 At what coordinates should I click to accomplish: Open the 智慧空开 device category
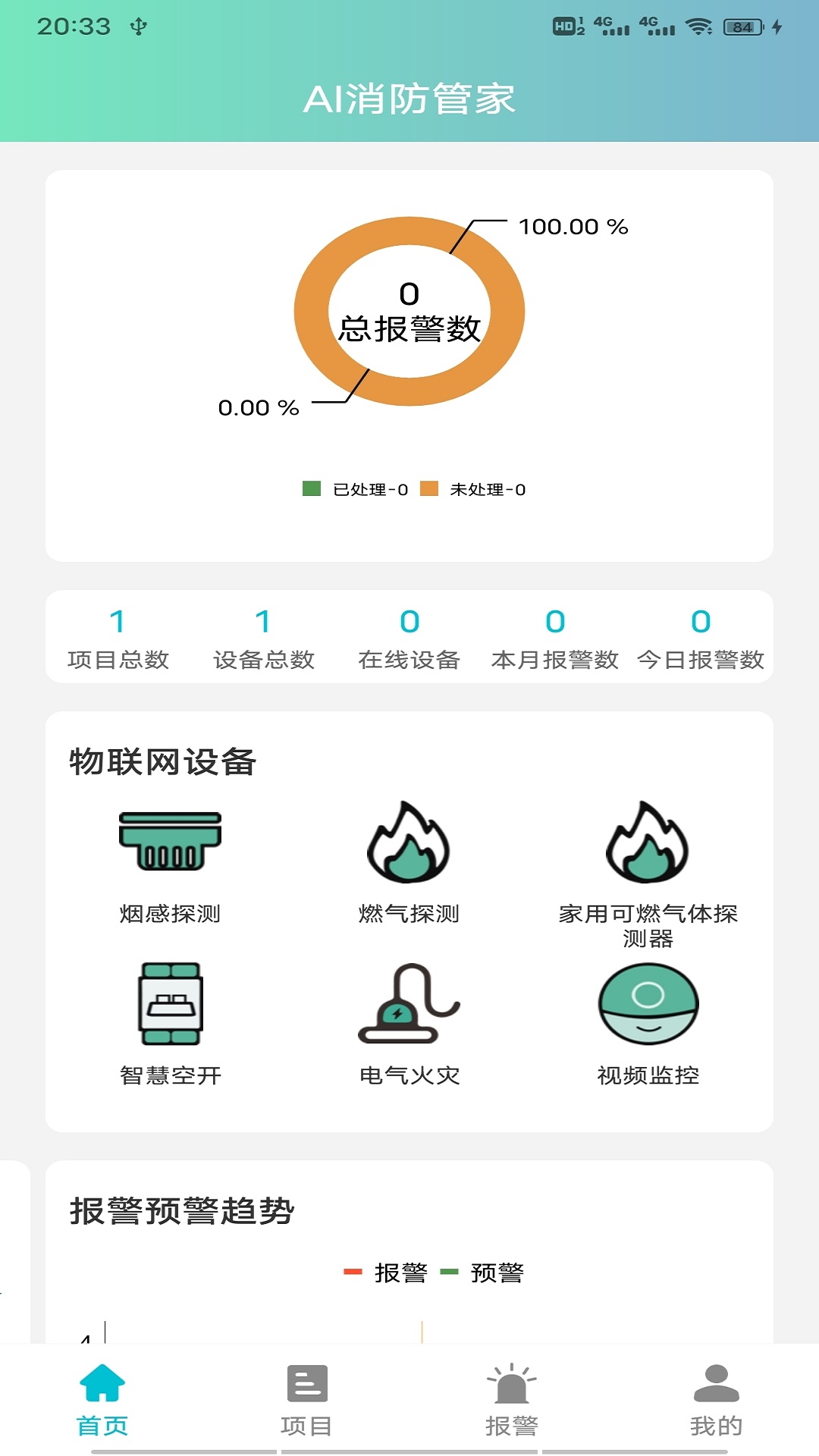[x=170, y=1025]
